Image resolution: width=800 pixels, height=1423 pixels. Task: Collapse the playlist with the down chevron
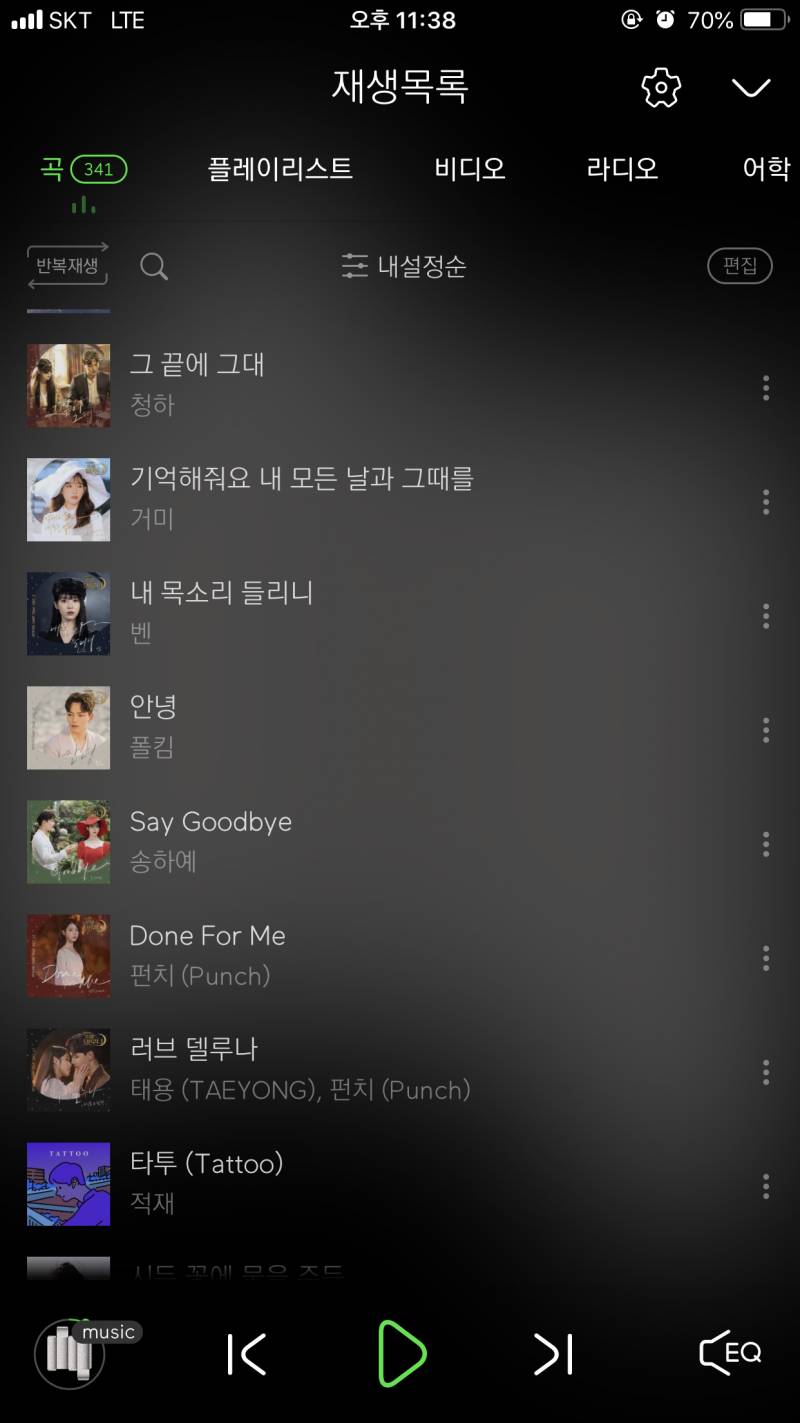750,88
